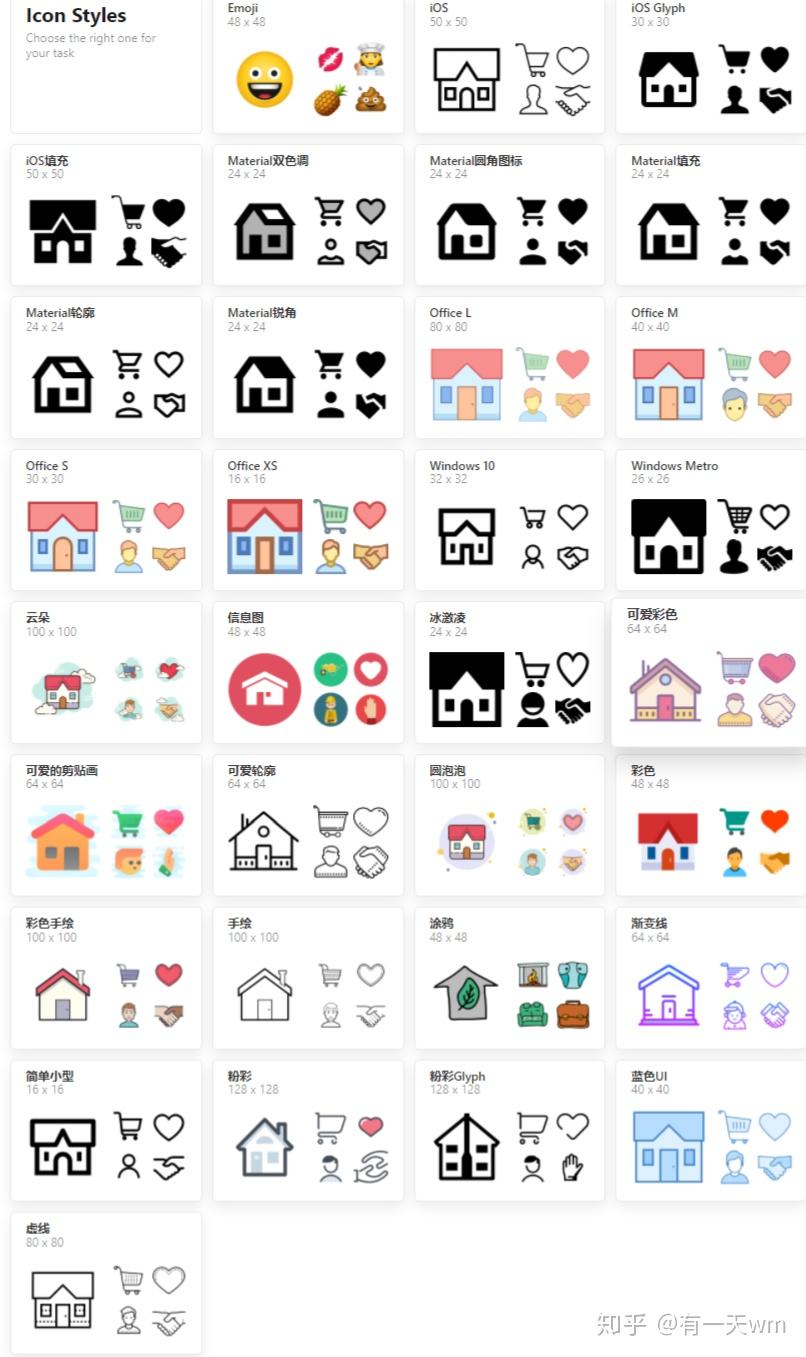Choose the Material双色调 icon style
The height and width of the screenshot is (1357, 806).
click(x=308, y=215)
